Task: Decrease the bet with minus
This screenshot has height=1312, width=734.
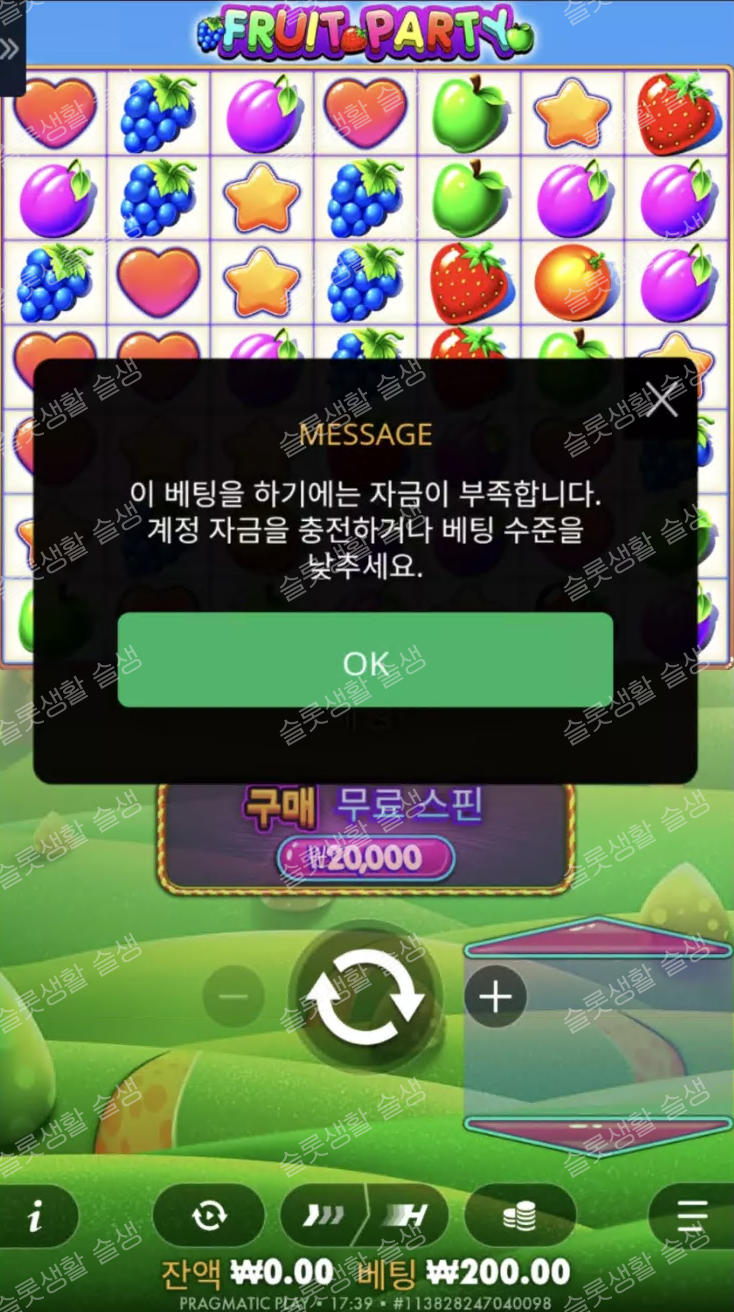Action: click(x=233, y=997)
